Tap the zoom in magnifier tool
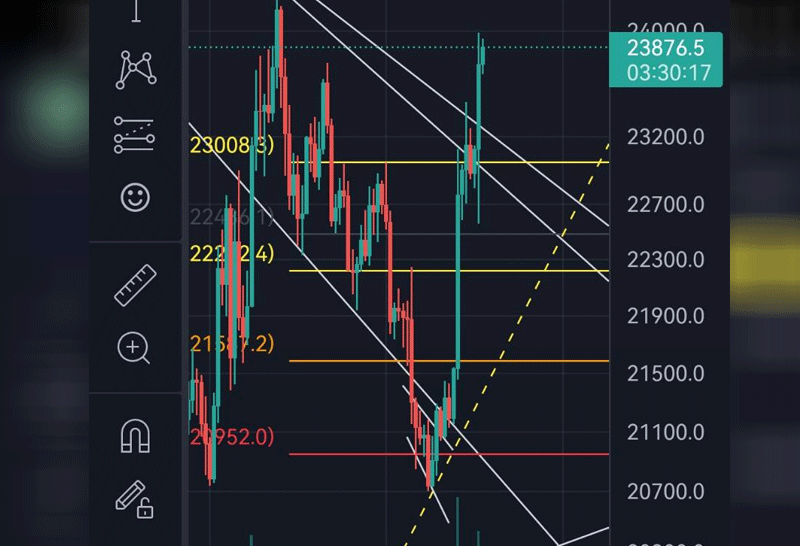 (134, 348)
